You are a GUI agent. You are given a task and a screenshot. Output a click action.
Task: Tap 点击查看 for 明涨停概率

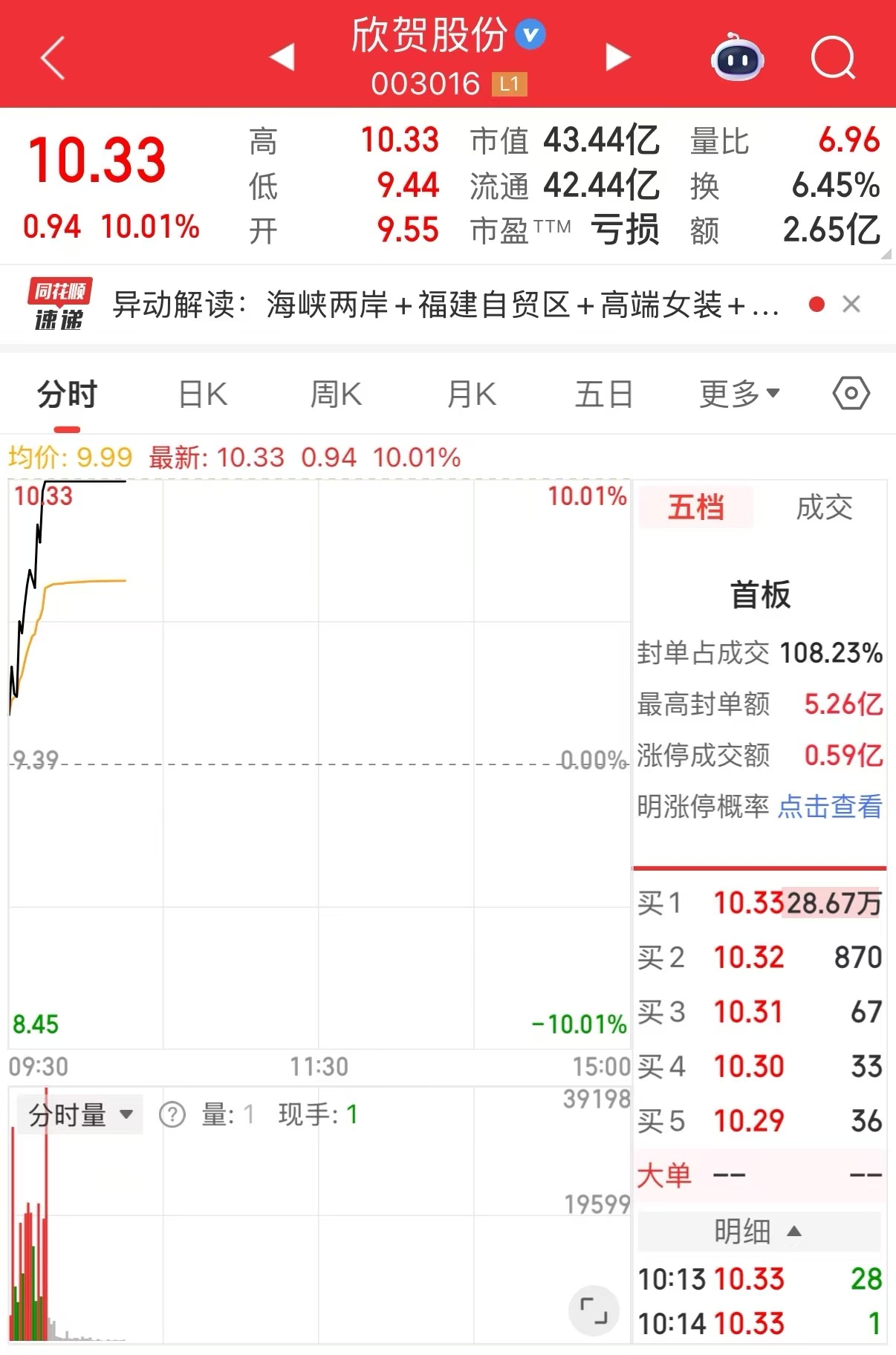830,806
